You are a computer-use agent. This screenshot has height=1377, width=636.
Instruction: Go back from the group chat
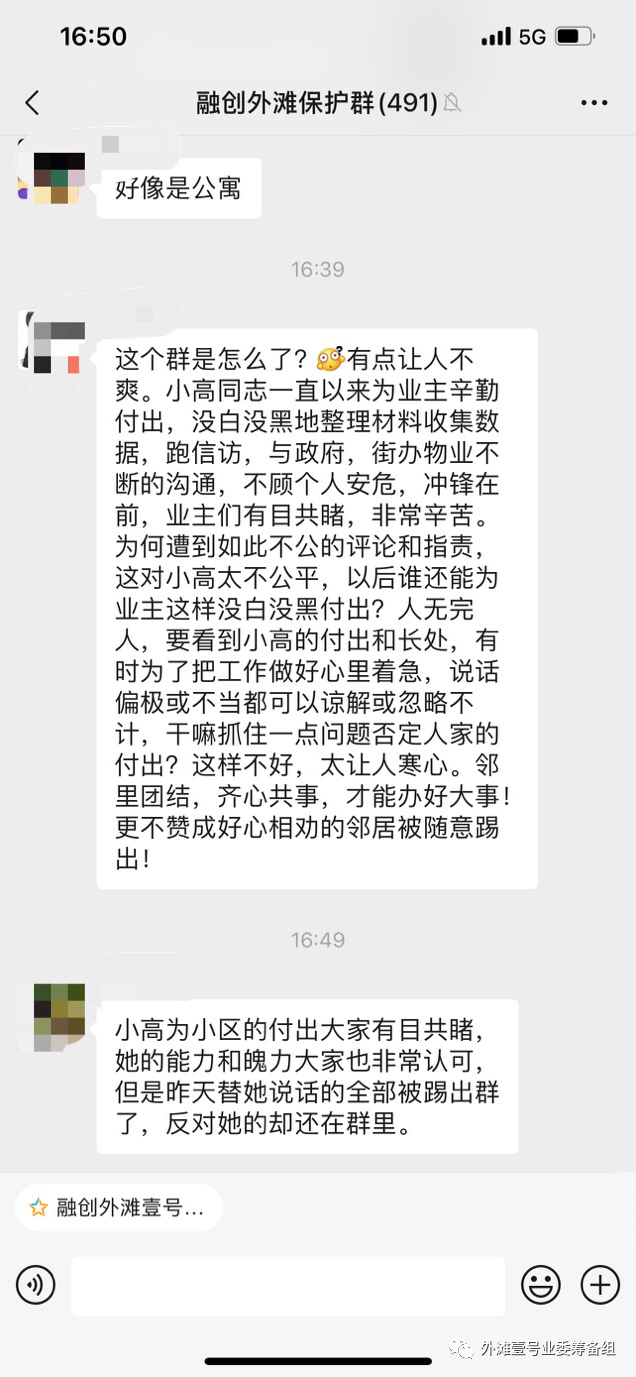pyautogui.click(x=32, y=102)
